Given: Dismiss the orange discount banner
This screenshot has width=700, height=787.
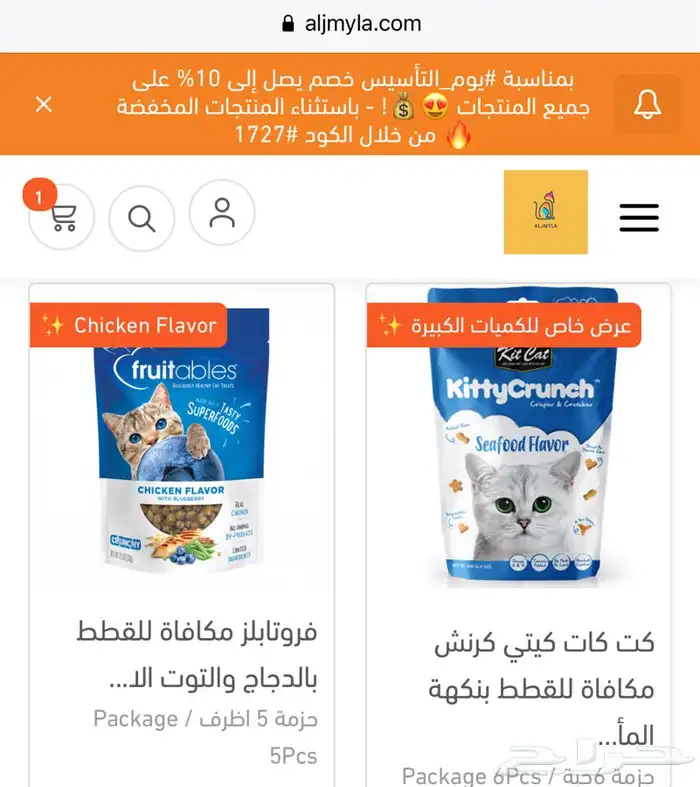Looking at the screenshot, I should pyautogui.click(x=43, y=104).
